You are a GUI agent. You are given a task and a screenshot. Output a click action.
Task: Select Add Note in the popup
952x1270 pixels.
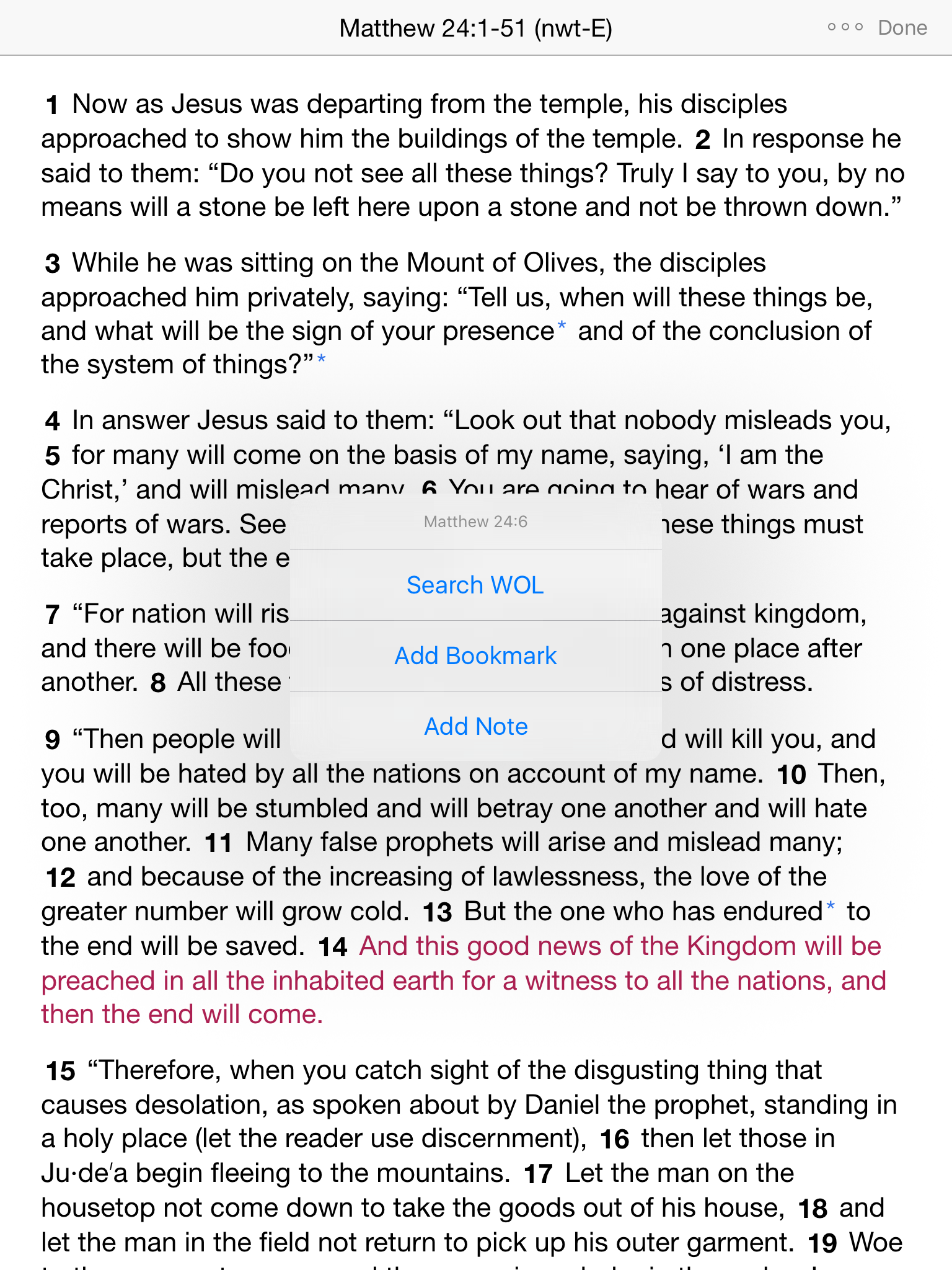pyautogui.click(x=475, y=726)
